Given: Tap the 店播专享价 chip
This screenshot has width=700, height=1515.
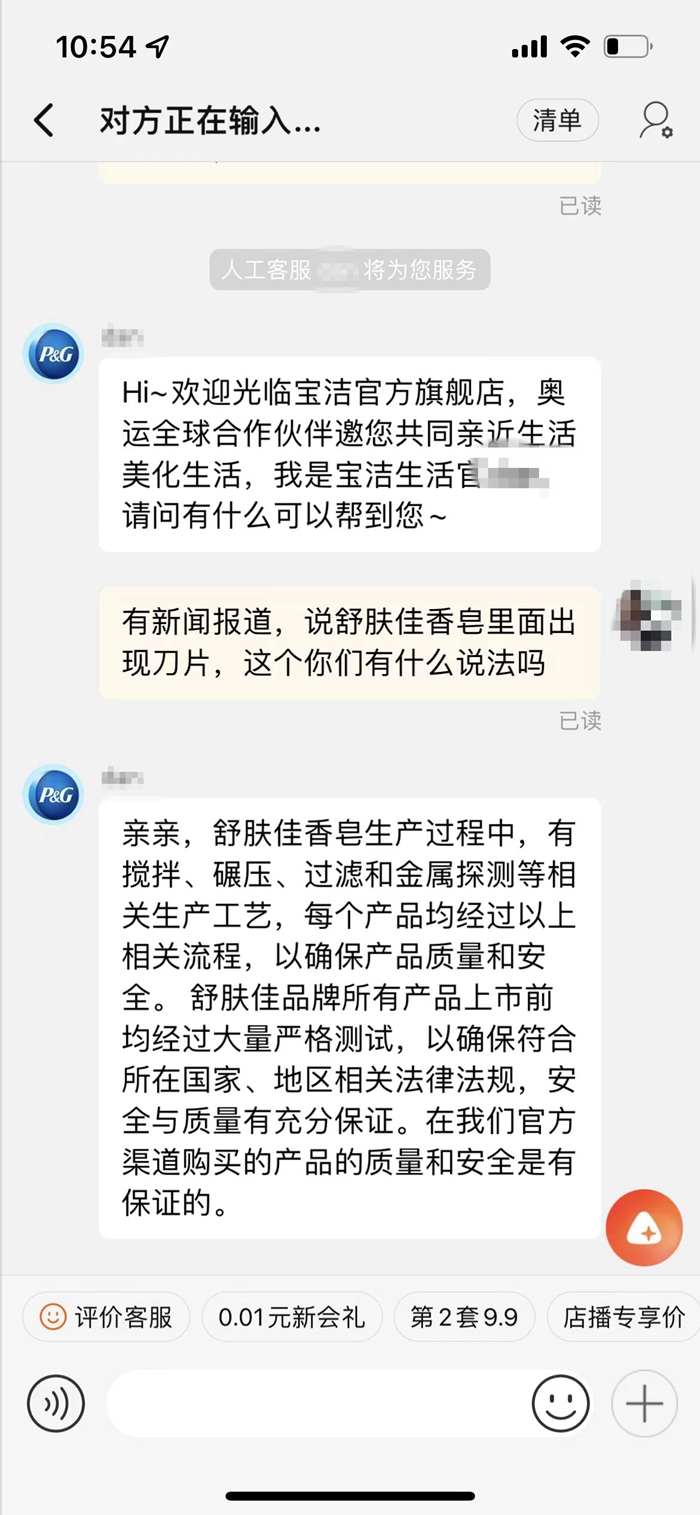Looking at the screenshot, I should (624, 1316).
